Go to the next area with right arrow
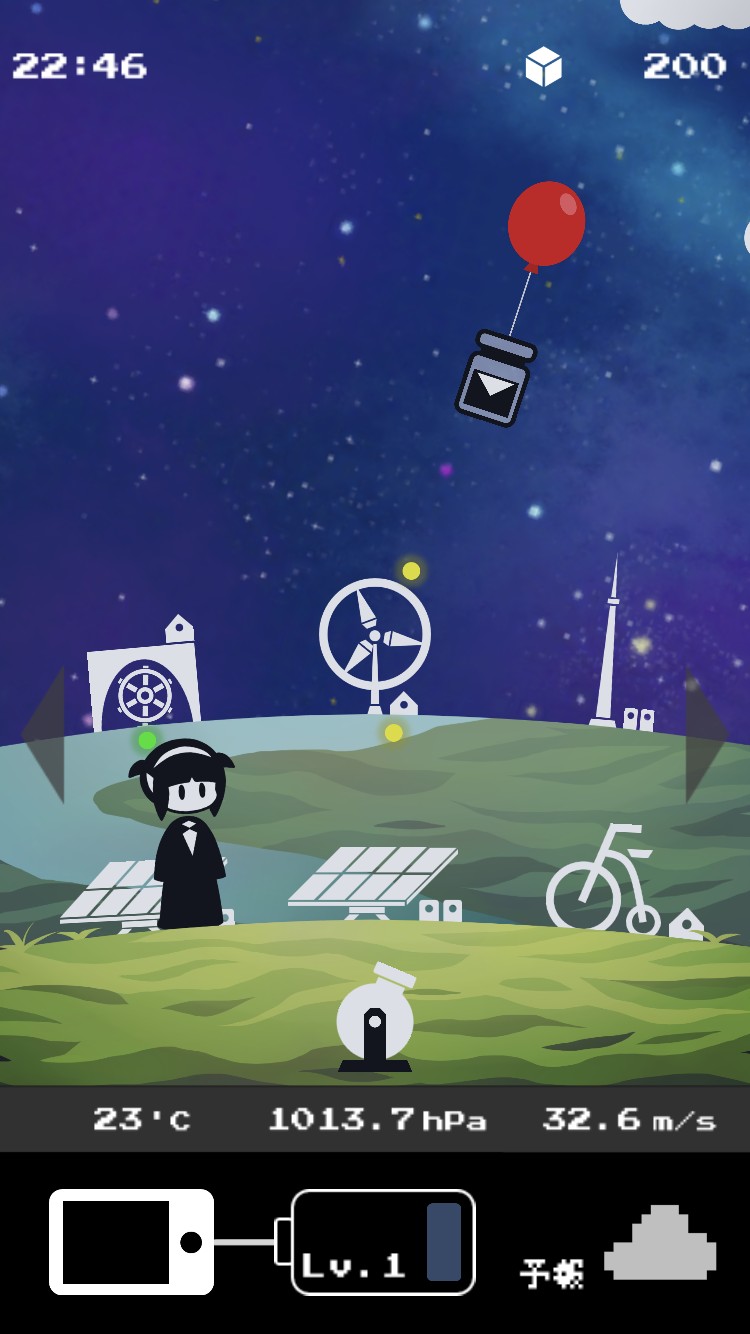 click(x=706, y=735)
